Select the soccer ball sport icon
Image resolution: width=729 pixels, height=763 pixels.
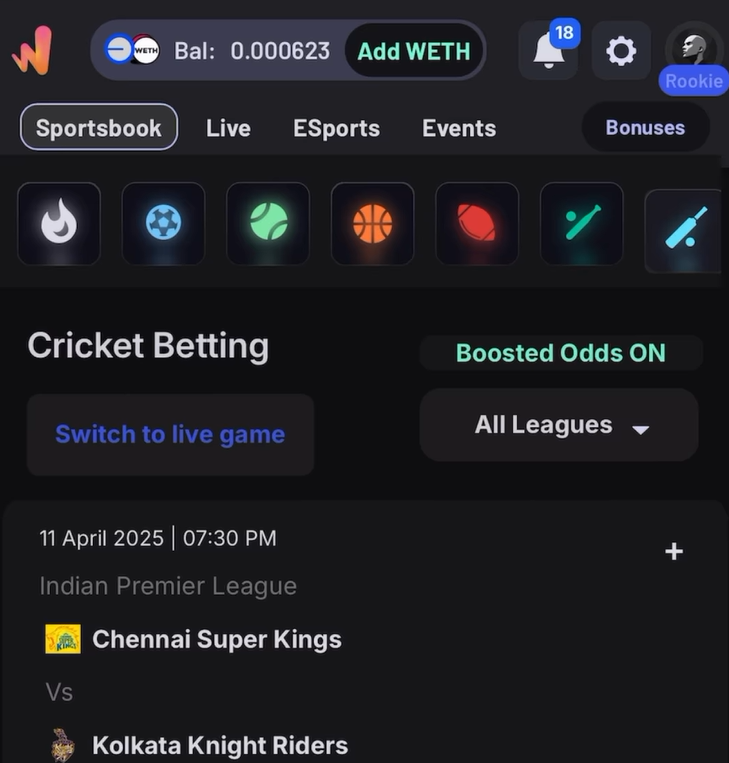[x=163, y=223]
